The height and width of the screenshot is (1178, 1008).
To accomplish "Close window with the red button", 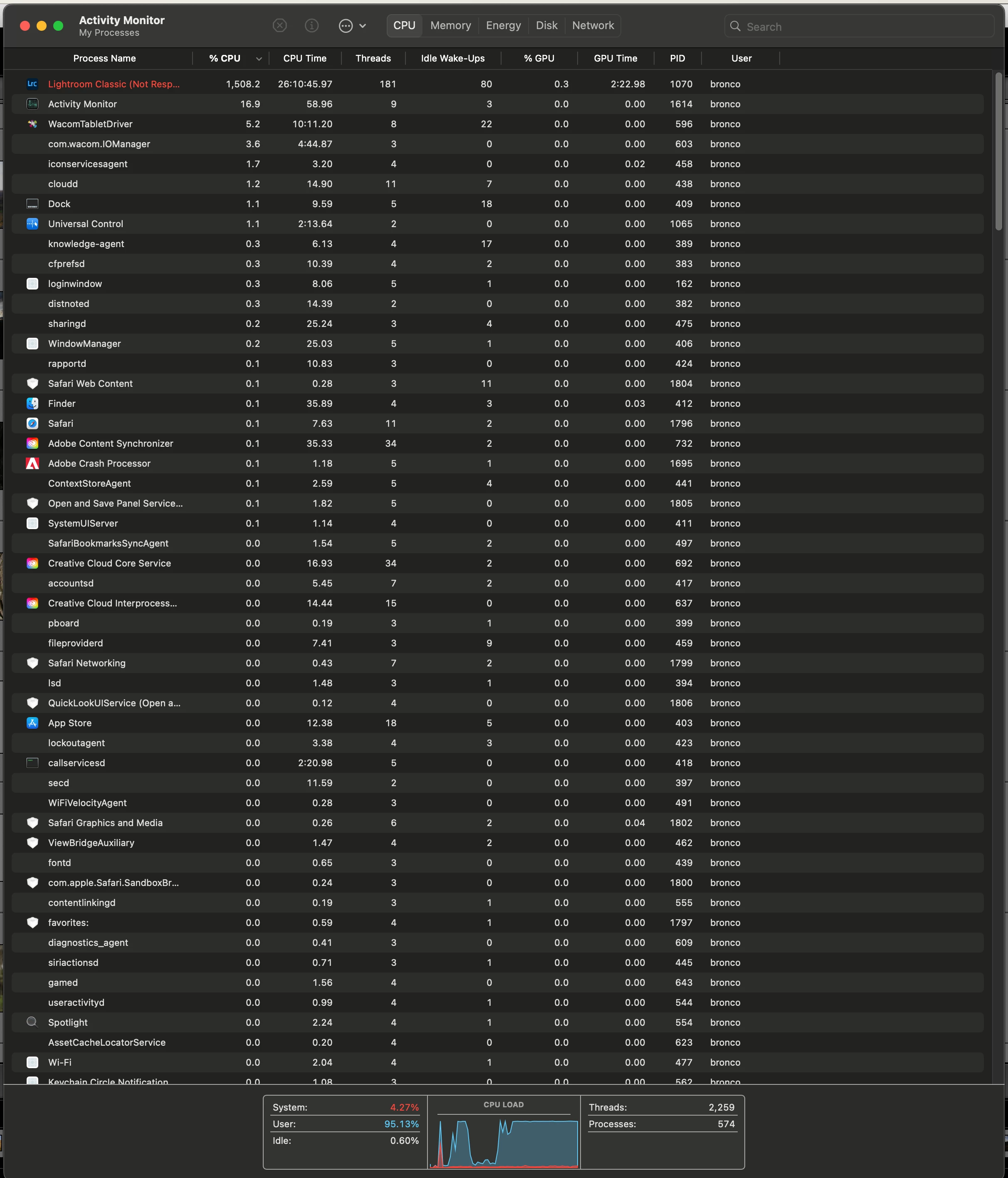I will coord(25,26).
